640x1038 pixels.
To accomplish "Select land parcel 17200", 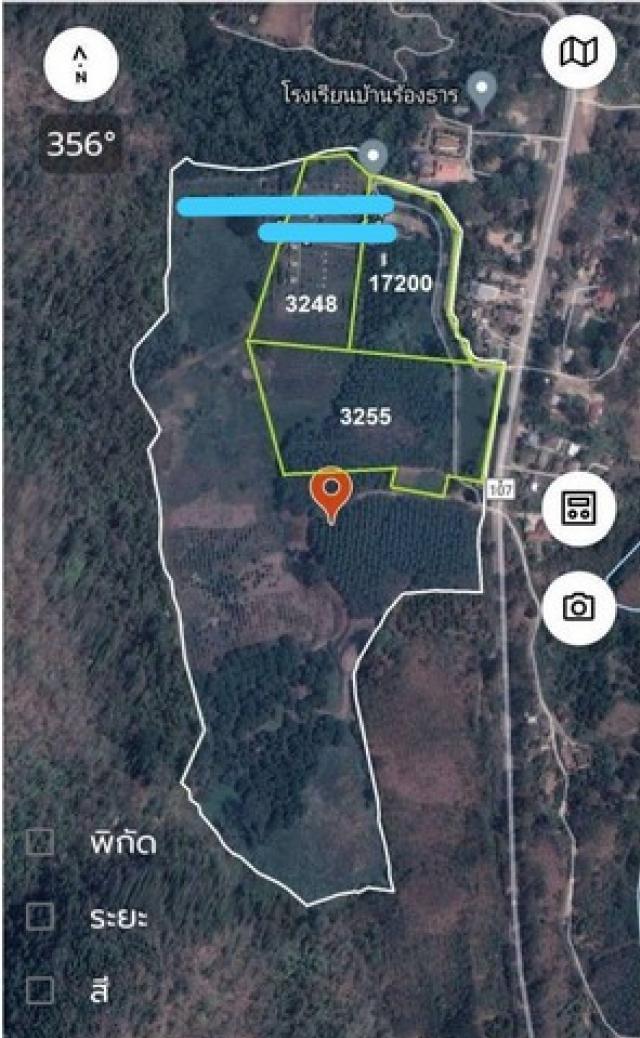I will (400, 283).
